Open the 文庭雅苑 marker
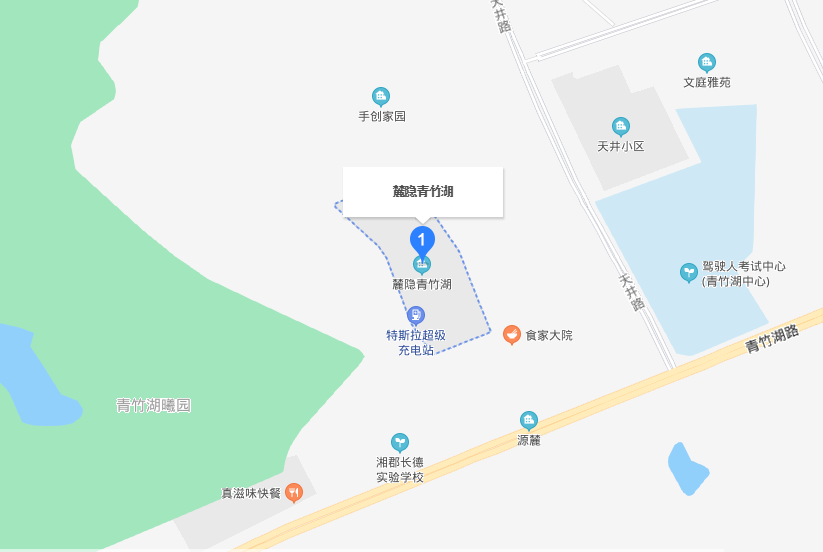Image resolution: width=823 pixels, height=552 pixels. tap(707, 62)
